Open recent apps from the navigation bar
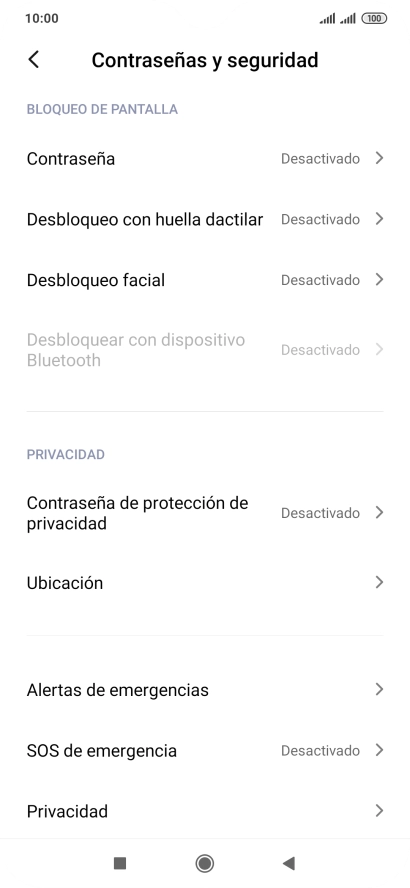 (x=119, y=863)
